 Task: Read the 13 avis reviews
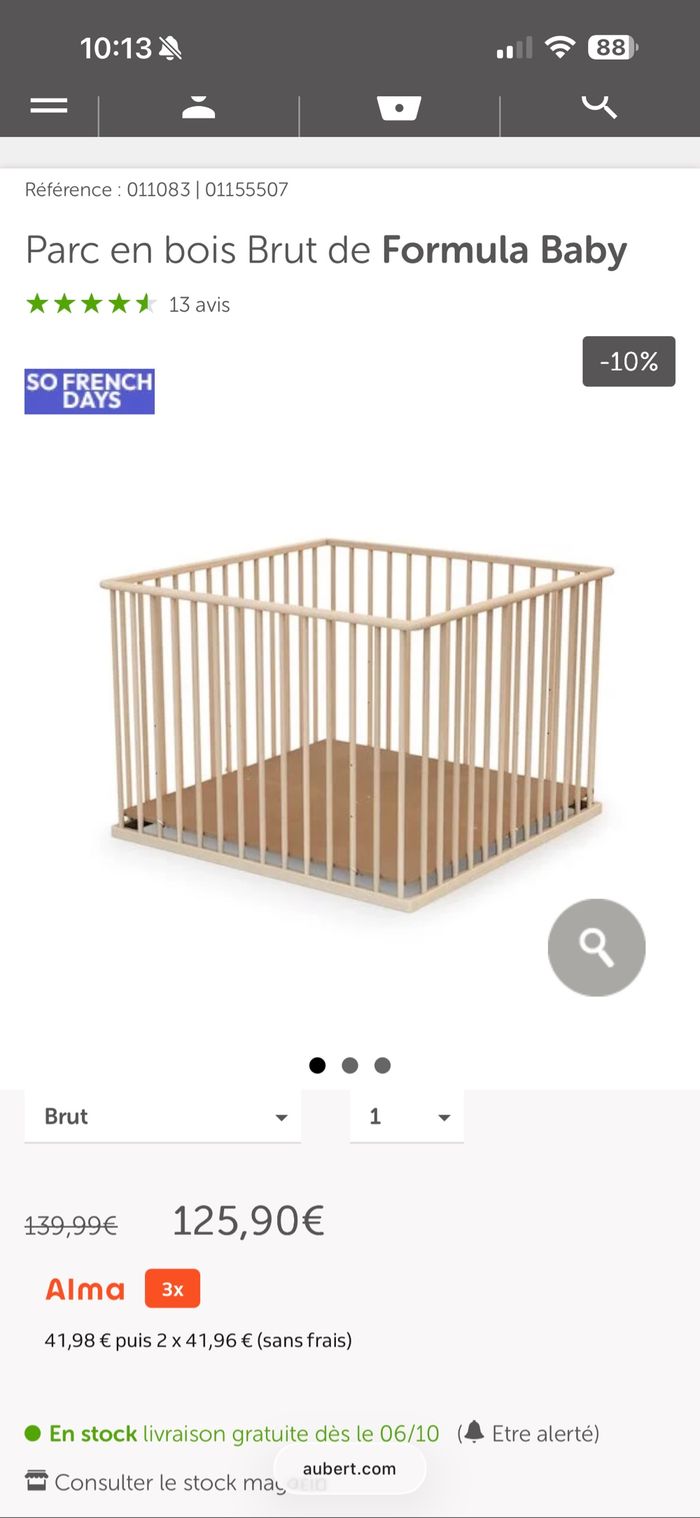[199, 304]
